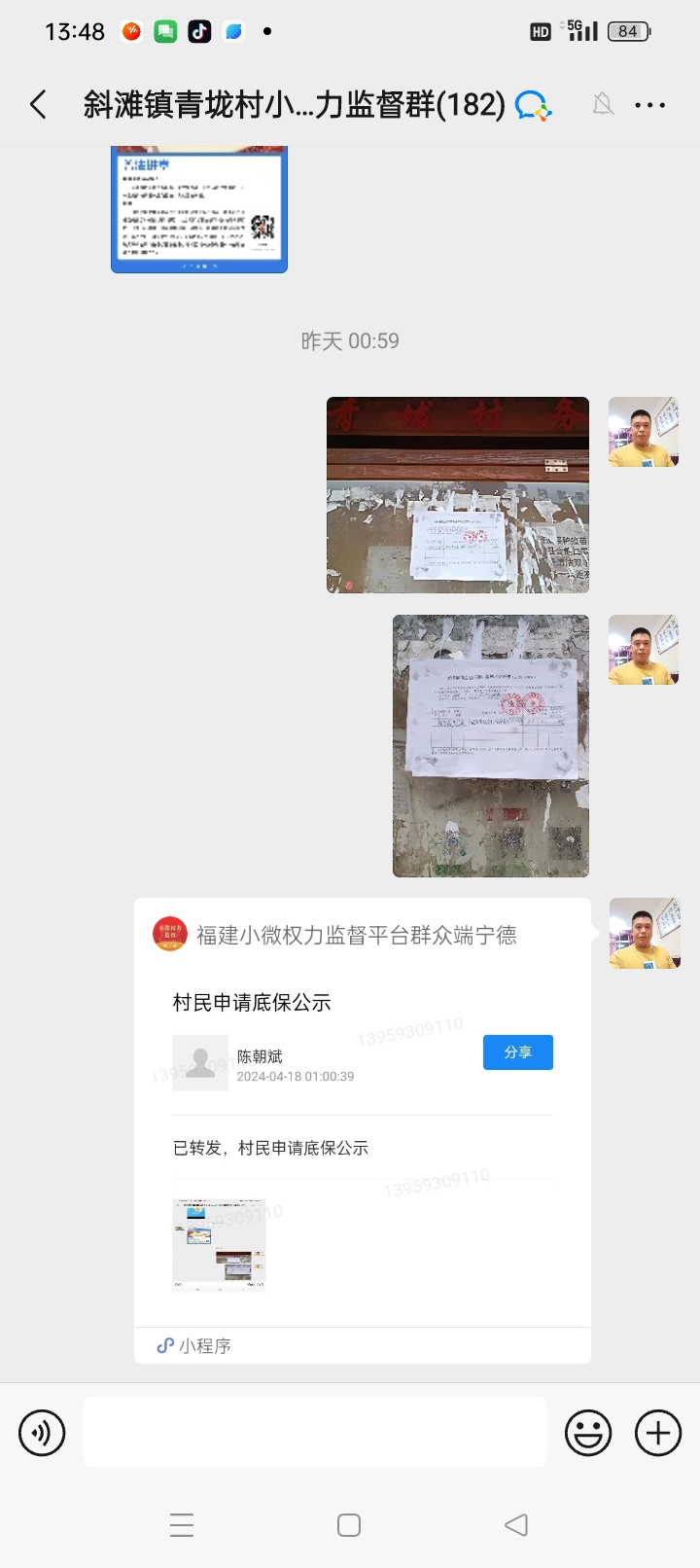The width and height of the screenshot is (700, 1568).
Task: Tap the system back button
Action: [516, 1525]
